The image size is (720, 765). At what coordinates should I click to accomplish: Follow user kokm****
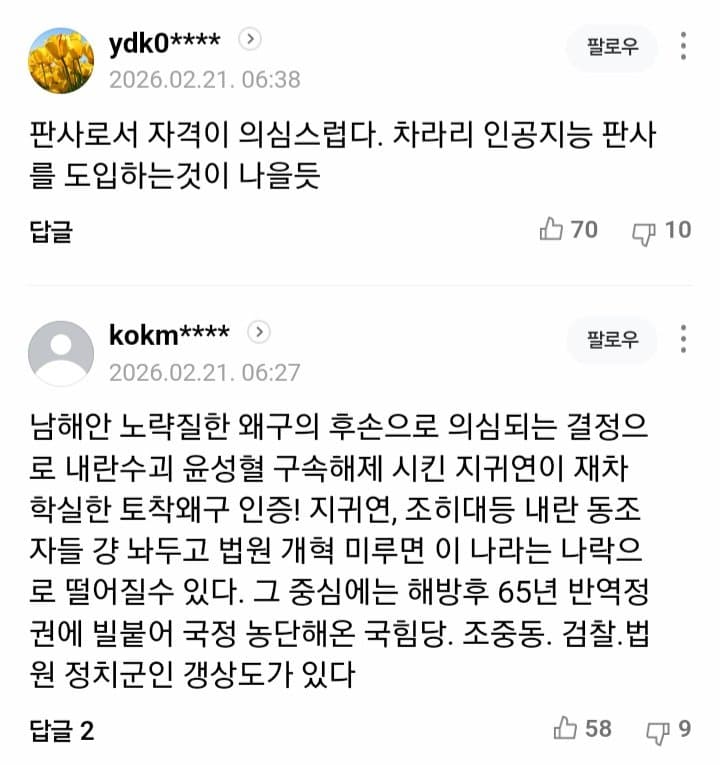pyautogui.click(x=612, y=339)
